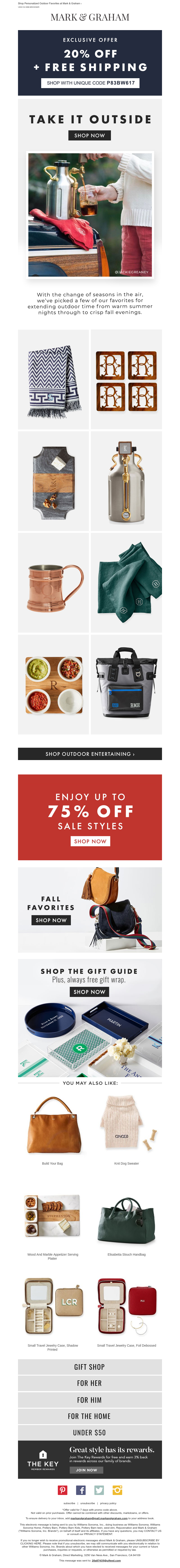Open the For The Home category
Screen dimensions: 180x1568
tap(90, 1416)
